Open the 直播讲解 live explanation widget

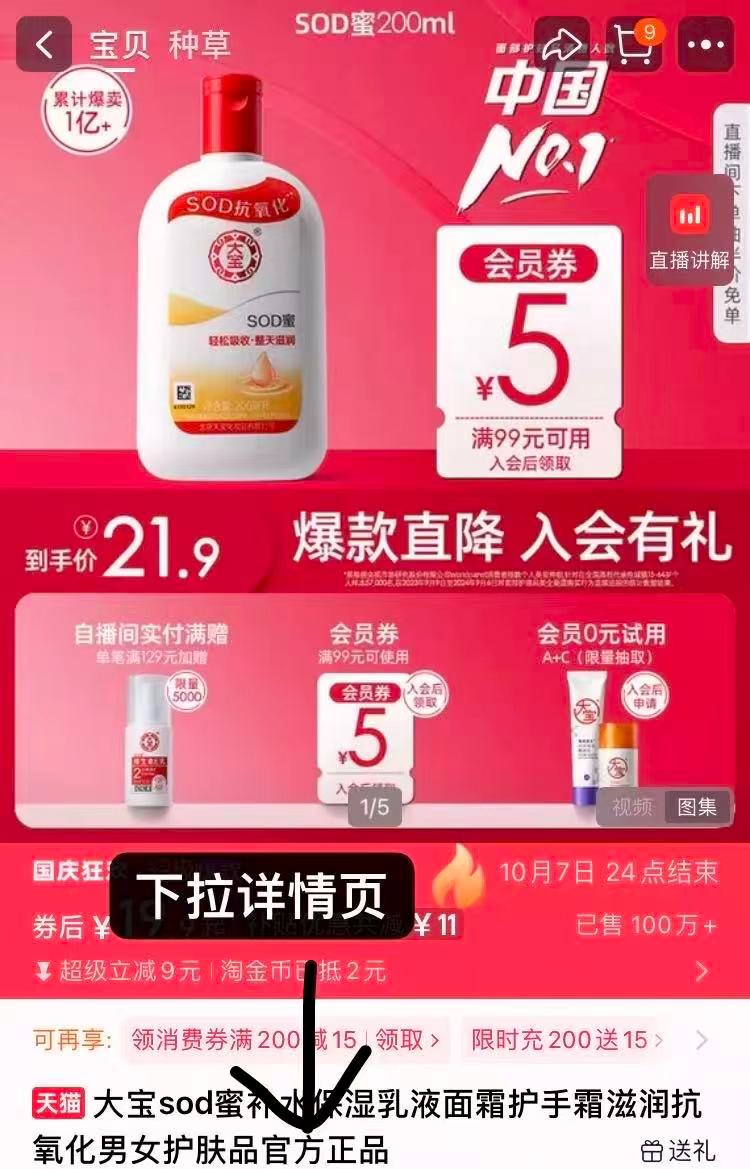[692, 227]
